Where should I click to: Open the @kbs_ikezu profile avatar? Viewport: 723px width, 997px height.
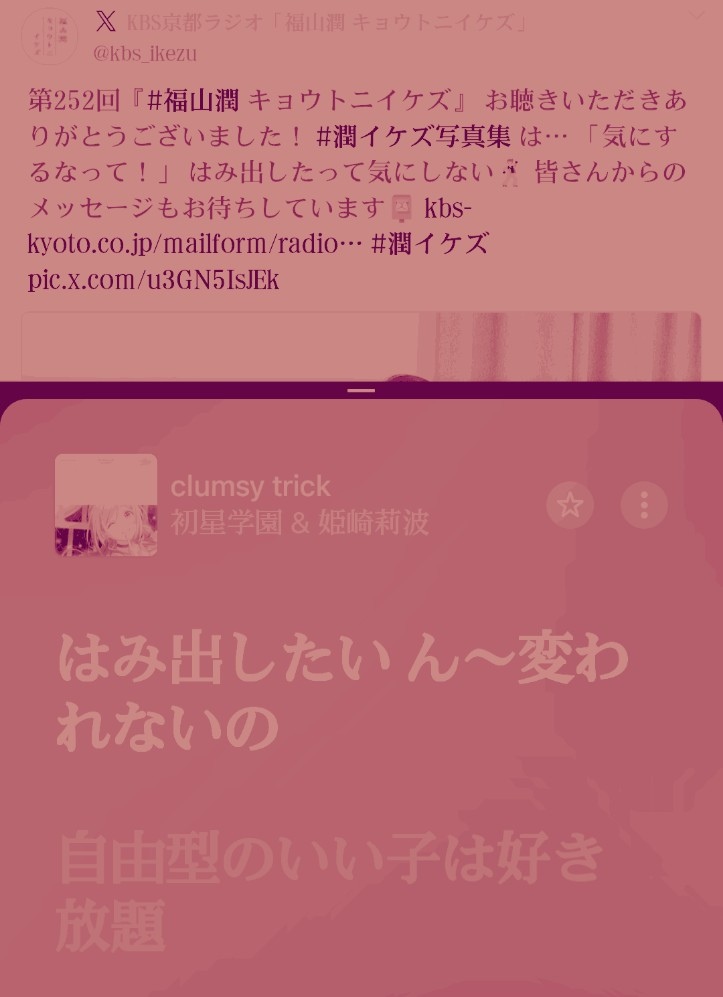(49, 36)
